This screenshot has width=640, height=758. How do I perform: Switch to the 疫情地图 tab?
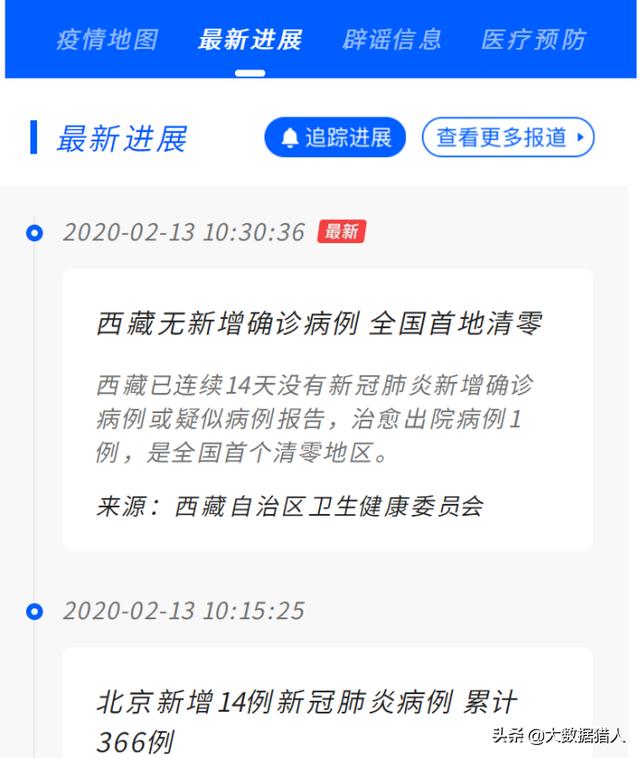107,40
